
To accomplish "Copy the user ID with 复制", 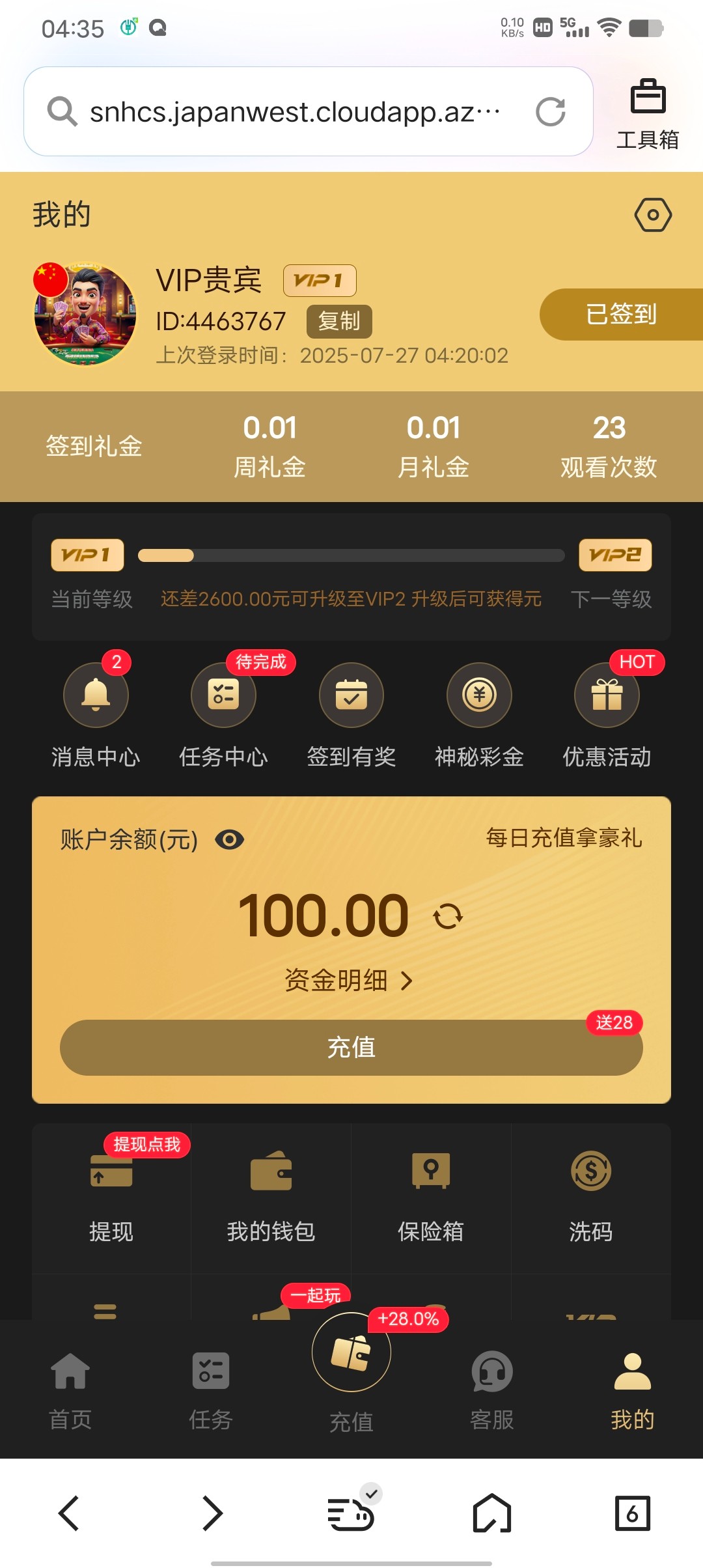I will (x=339, y=321).
